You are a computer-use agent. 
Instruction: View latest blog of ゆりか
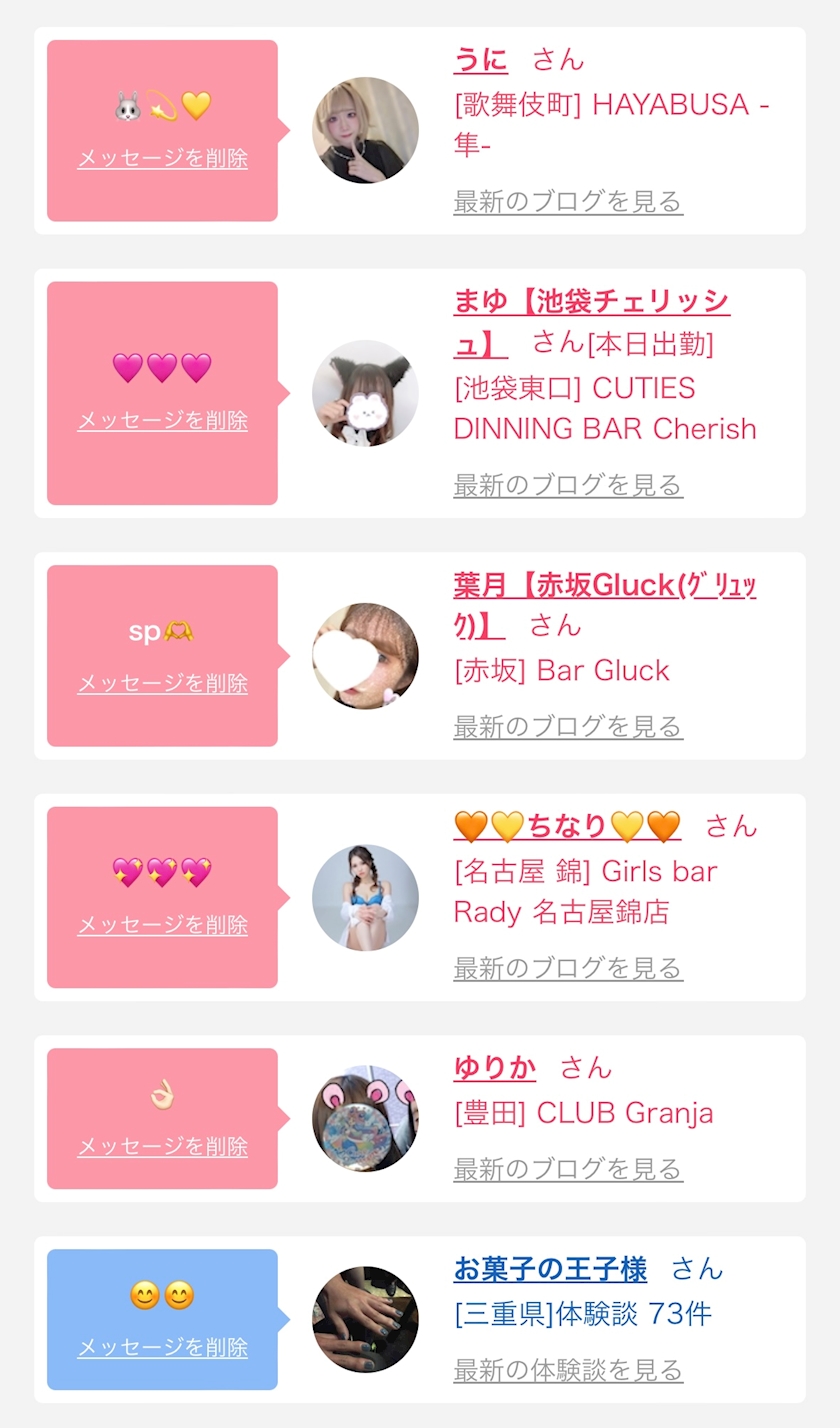567,1169
